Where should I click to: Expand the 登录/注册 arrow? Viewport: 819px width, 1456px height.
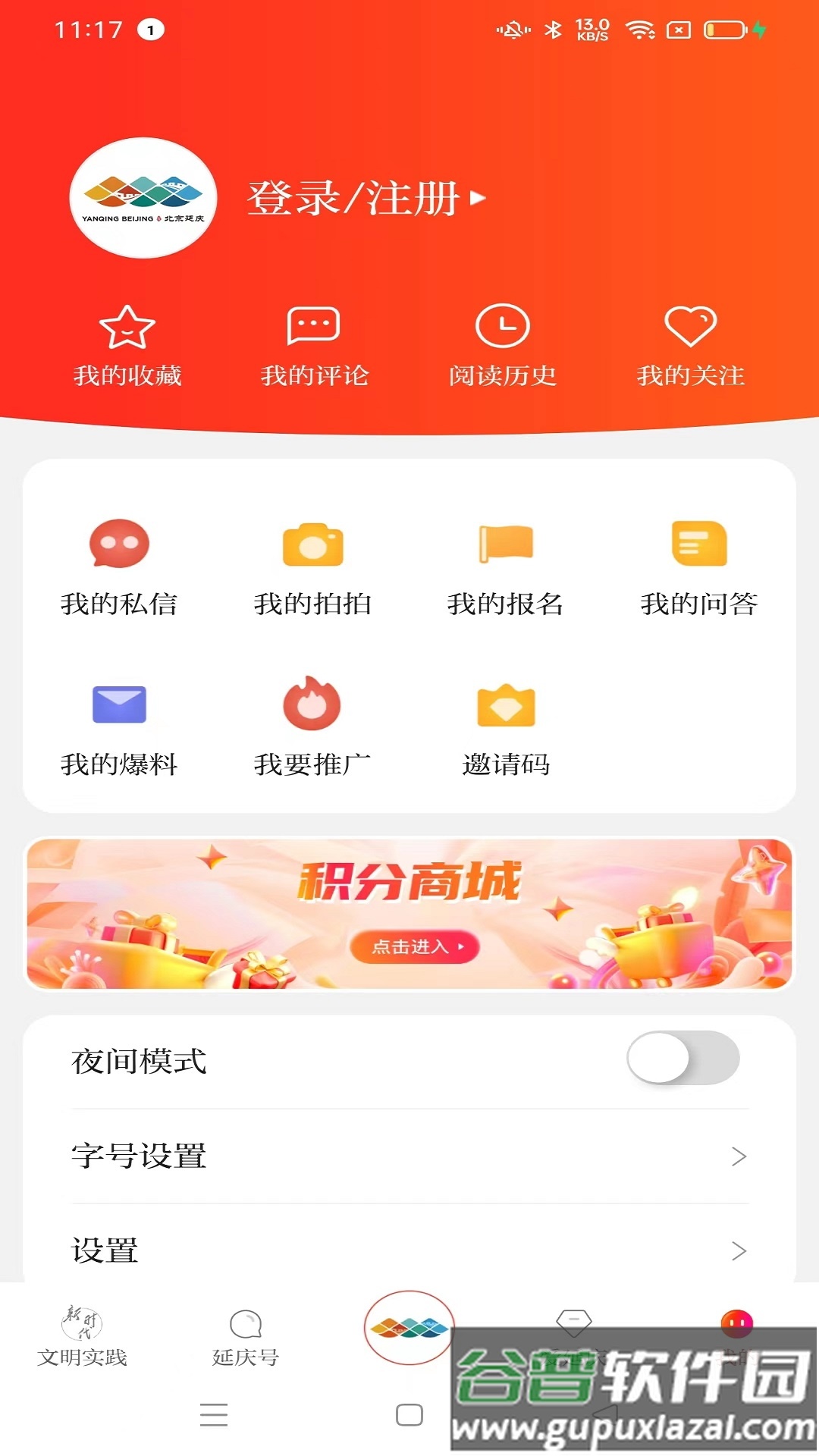pyautogui.click(x=478, y=199)
